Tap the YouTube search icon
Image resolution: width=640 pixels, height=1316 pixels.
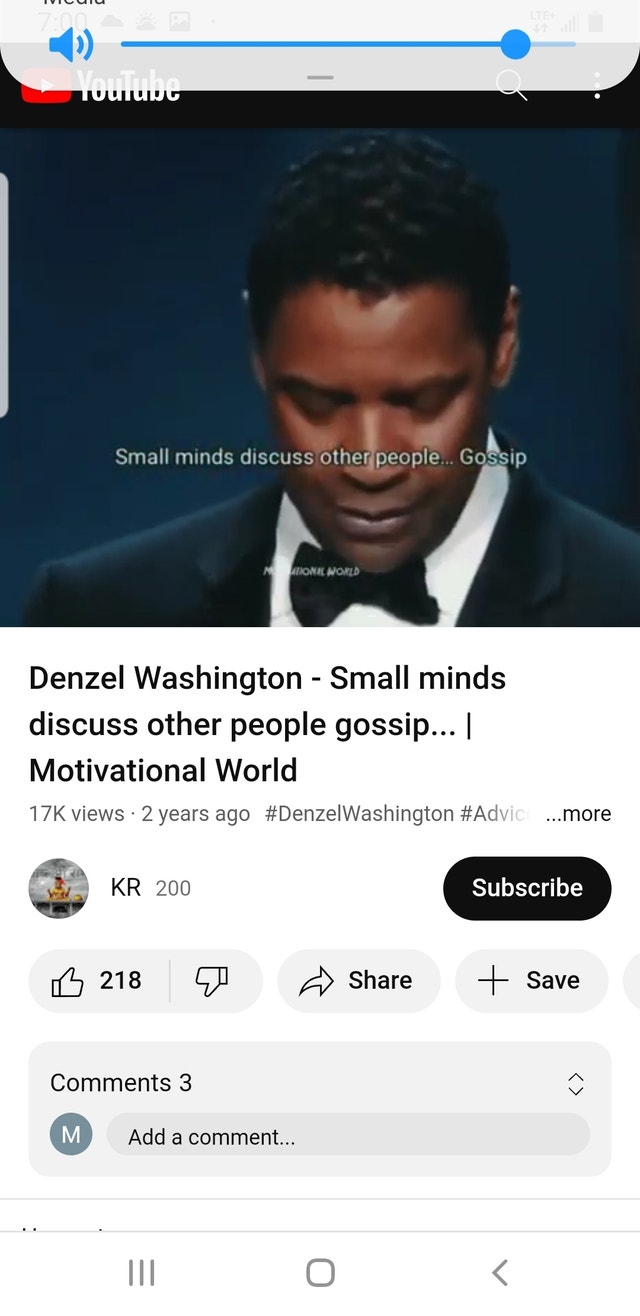coord(511,87)
